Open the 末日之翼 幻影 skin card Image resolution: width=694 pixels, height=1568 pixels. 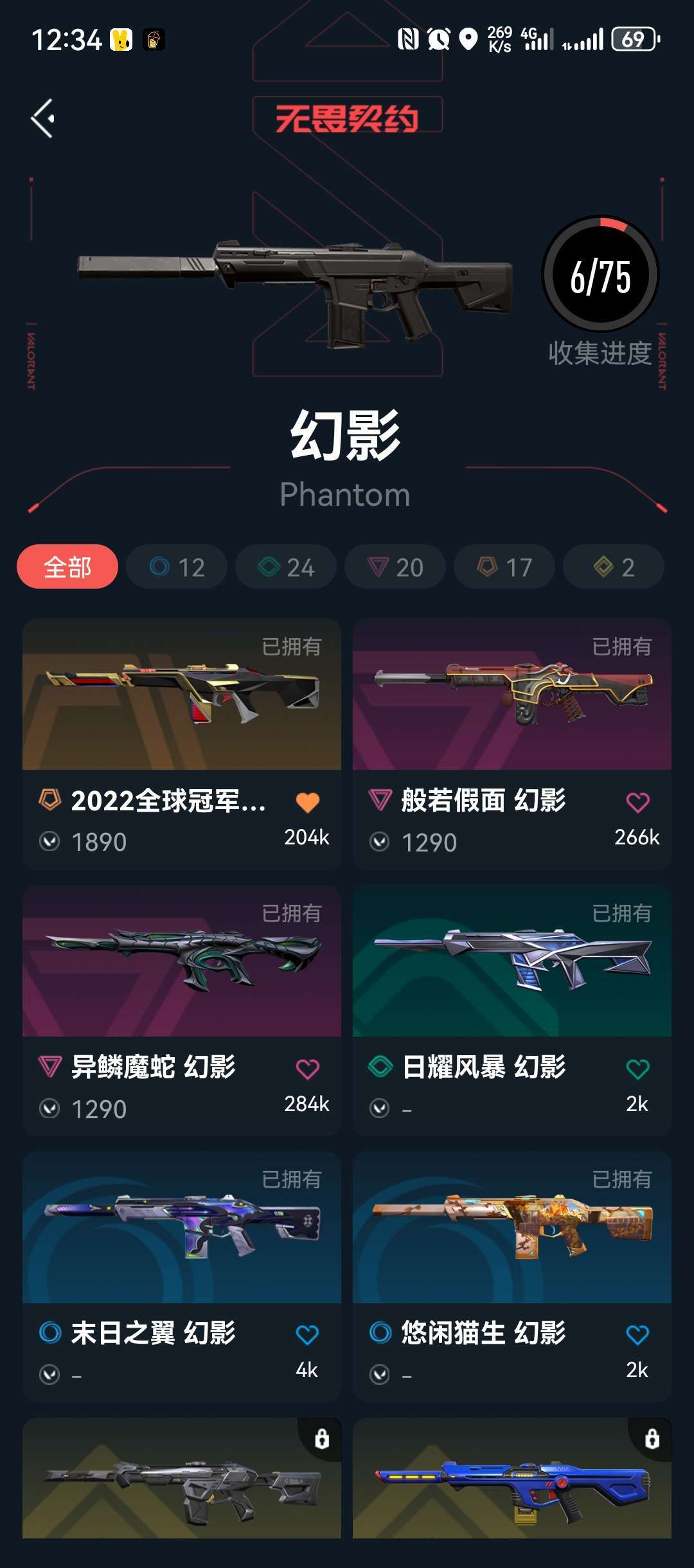pos(182,1277)
